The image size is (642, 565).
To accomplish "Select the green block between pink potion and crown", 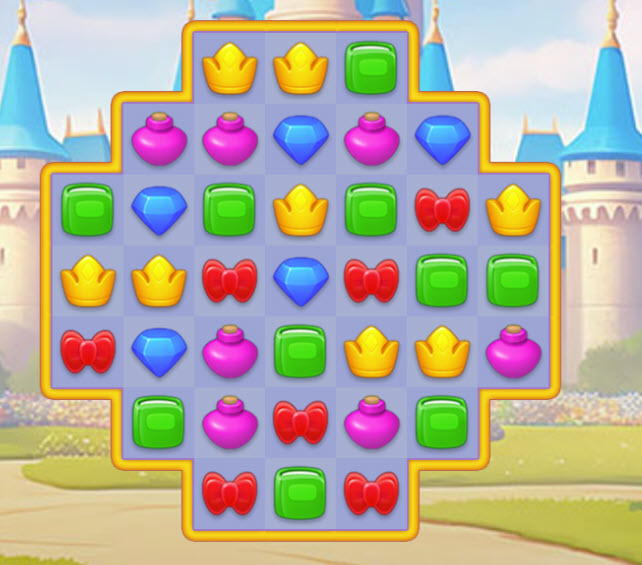I will (x=301, y=352).
